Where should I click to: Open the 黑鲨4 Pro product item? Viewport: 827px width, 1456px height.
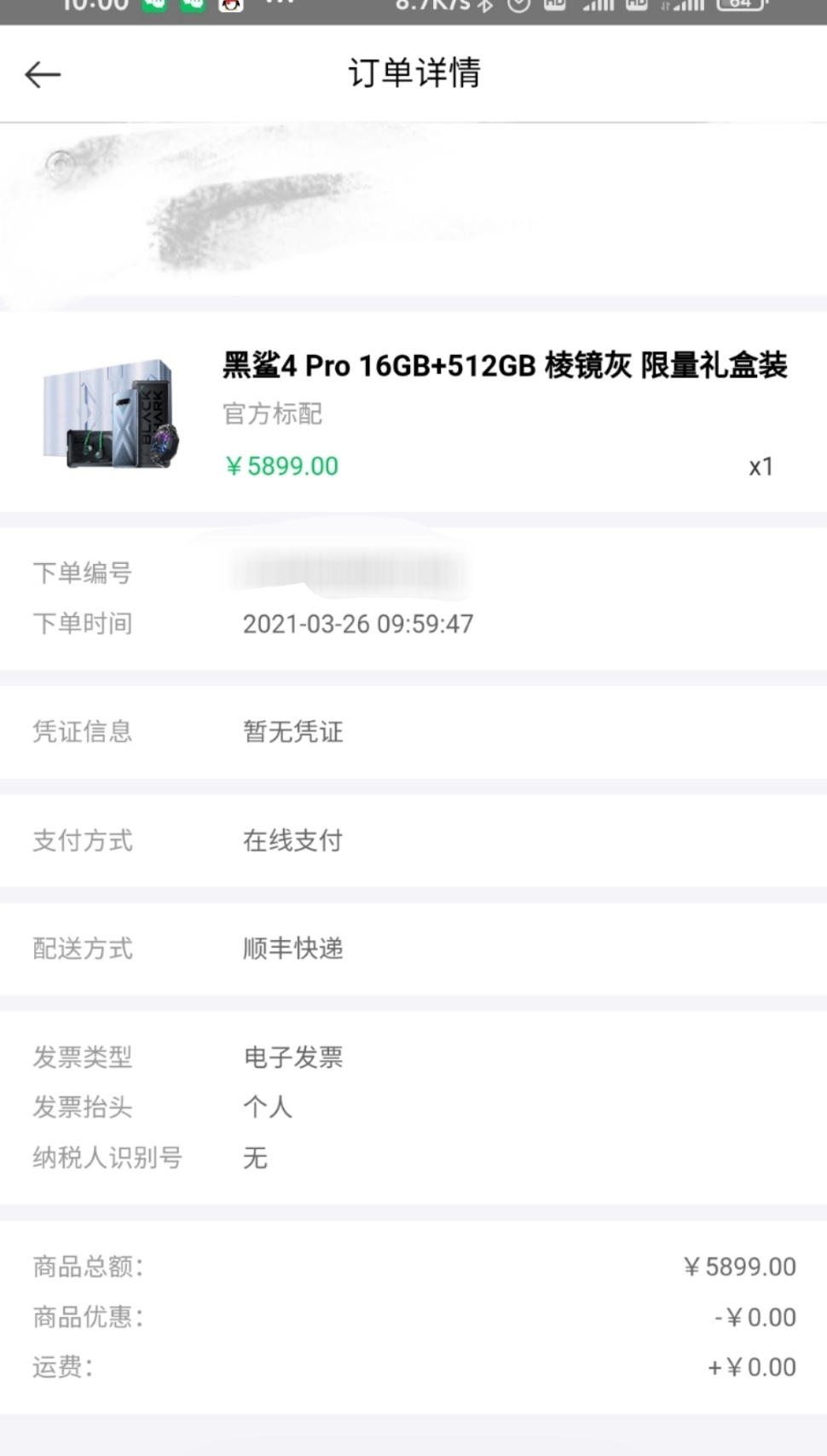tap(413, 412)
